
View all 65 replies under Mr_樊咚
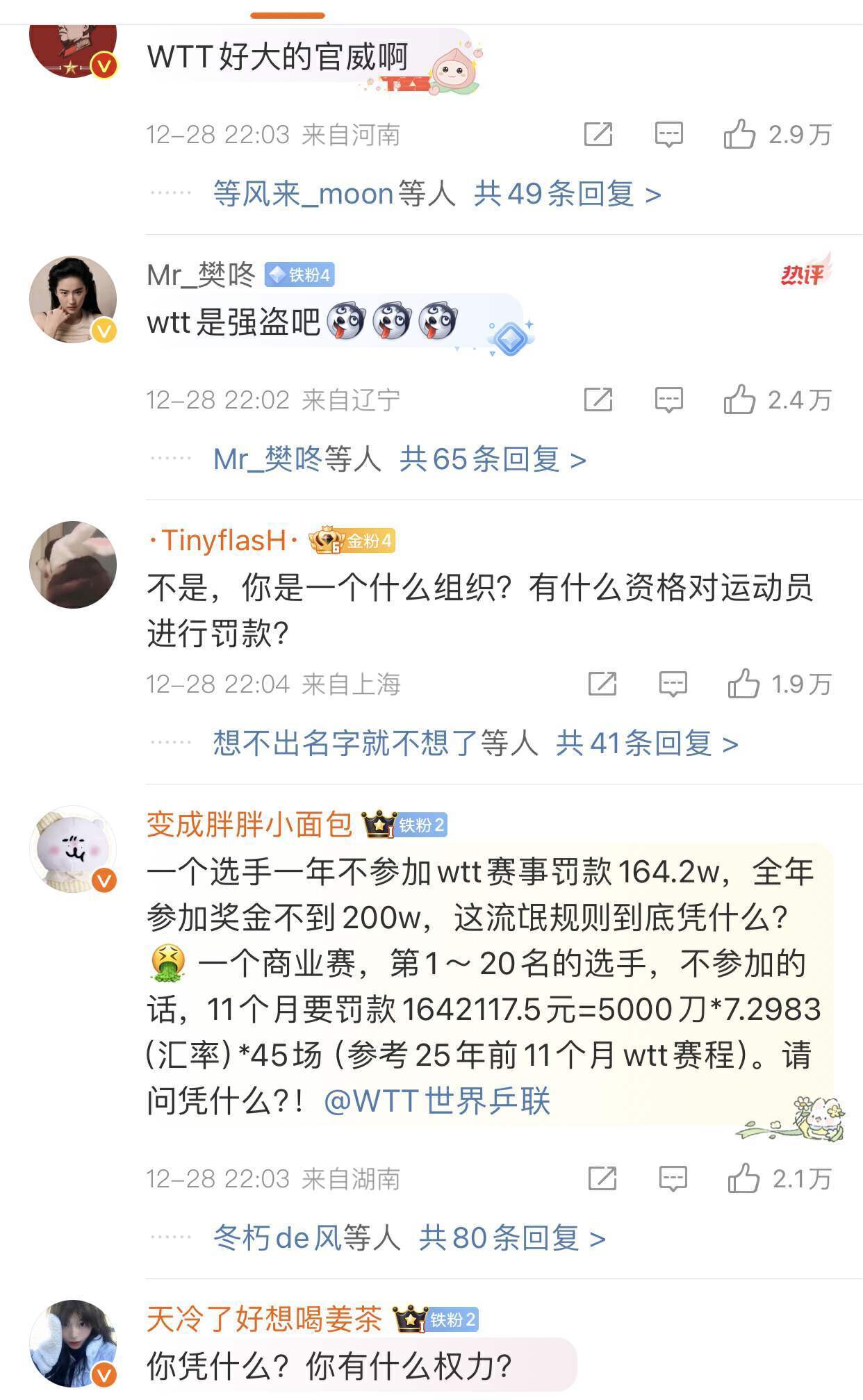tap(492, 459)
